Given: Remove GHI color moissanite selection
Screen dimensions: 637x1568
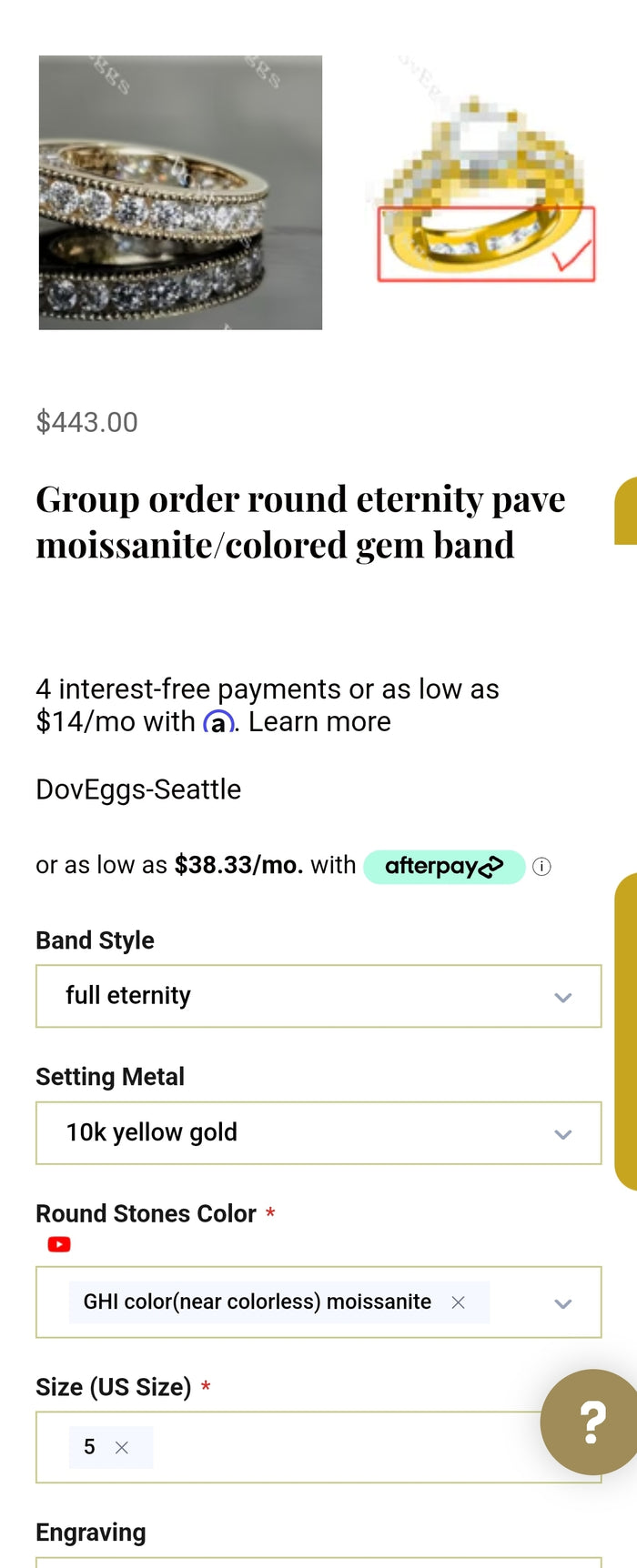Looking at the screenshot, I should point(459,1302).
